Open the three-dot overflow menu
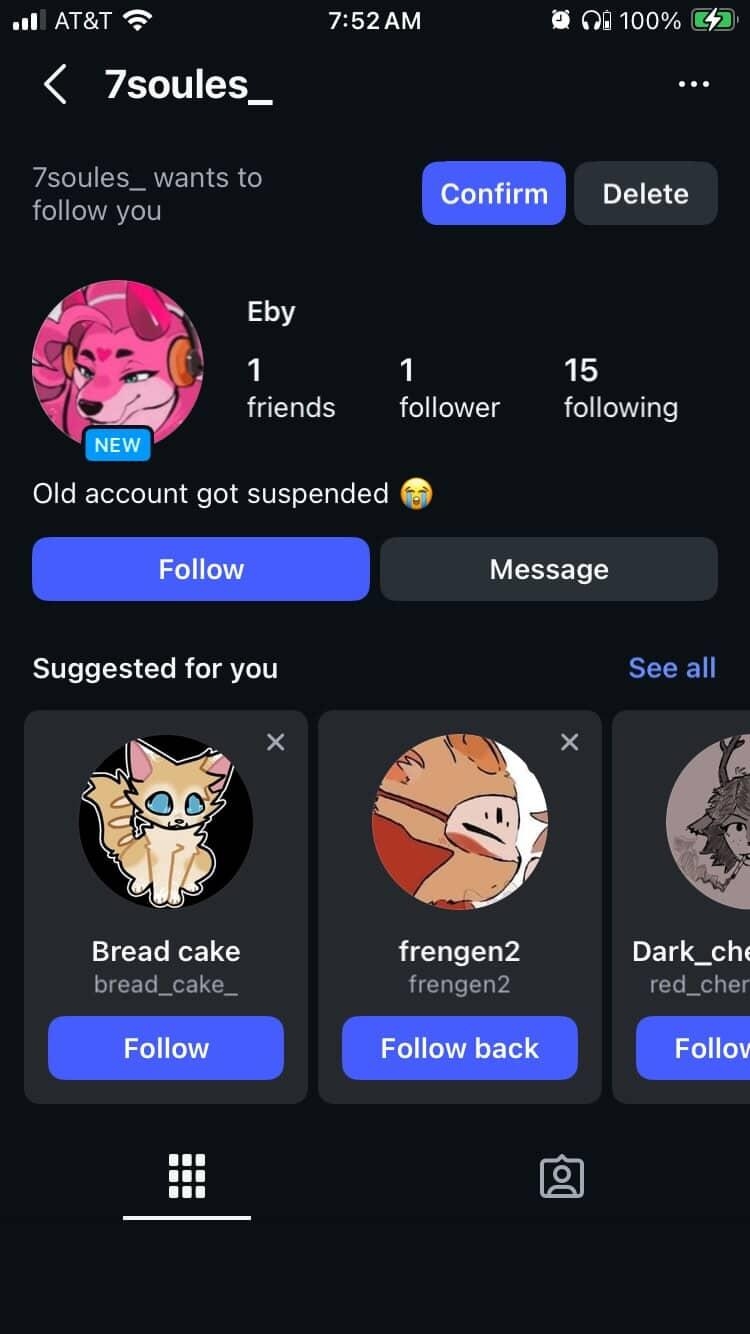This screenshot has width=750, height=1334. pos(693,85)
